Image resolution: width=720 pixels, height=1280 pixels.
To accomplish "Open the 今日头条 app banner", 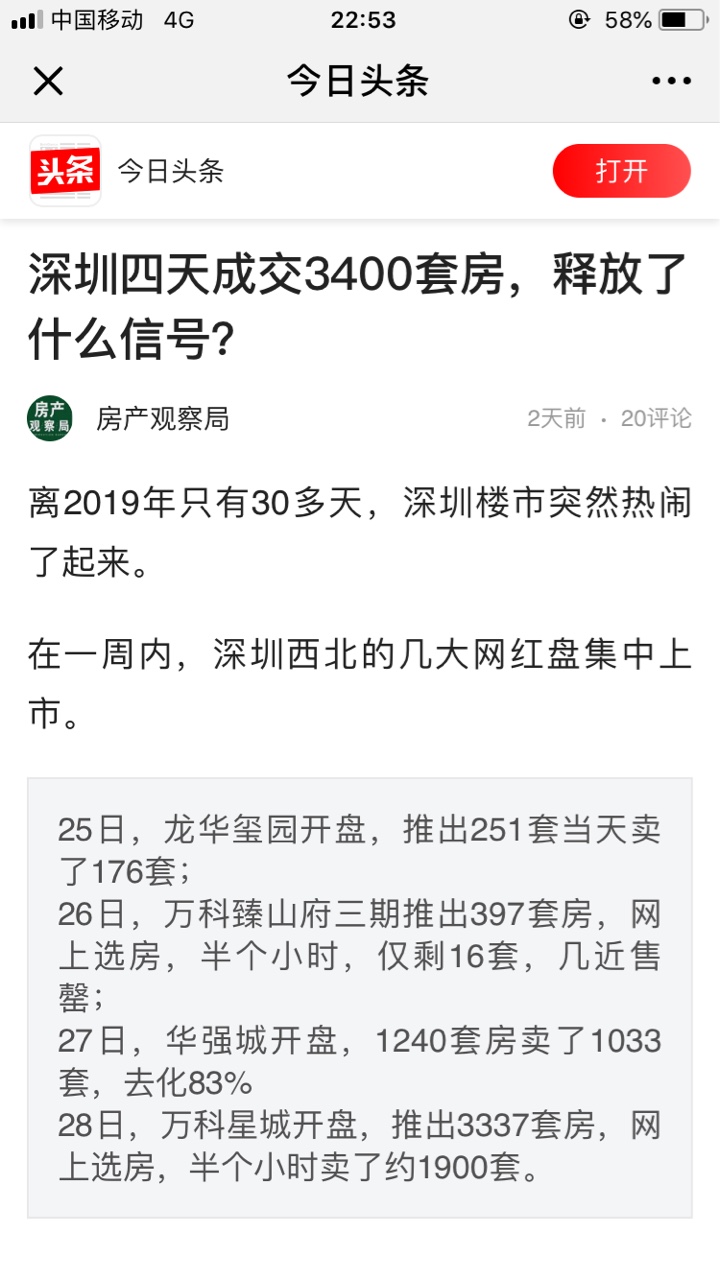I will tap(360, 171).
